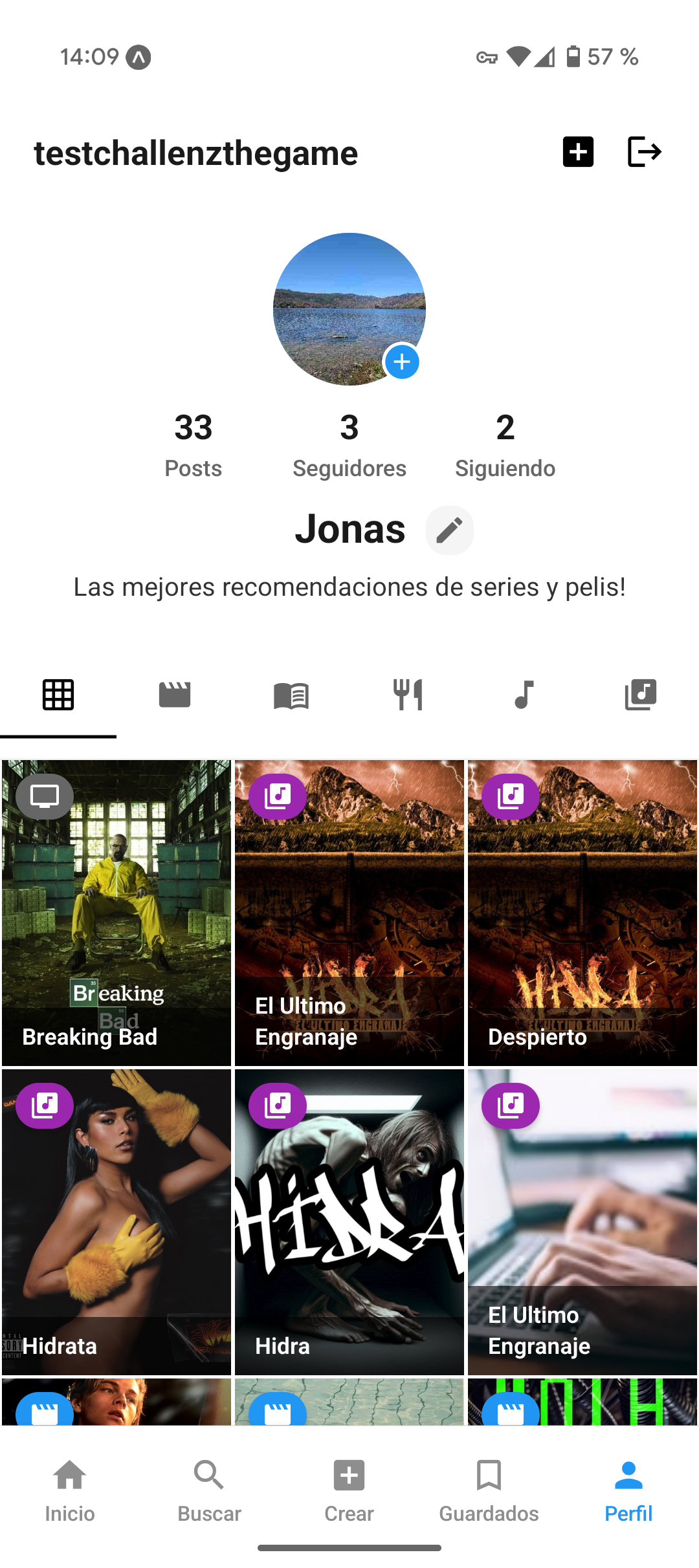This screenshot has height=1568, width=699.
Task: Change profile picture with the plus badge
Action: pos(402,362)
